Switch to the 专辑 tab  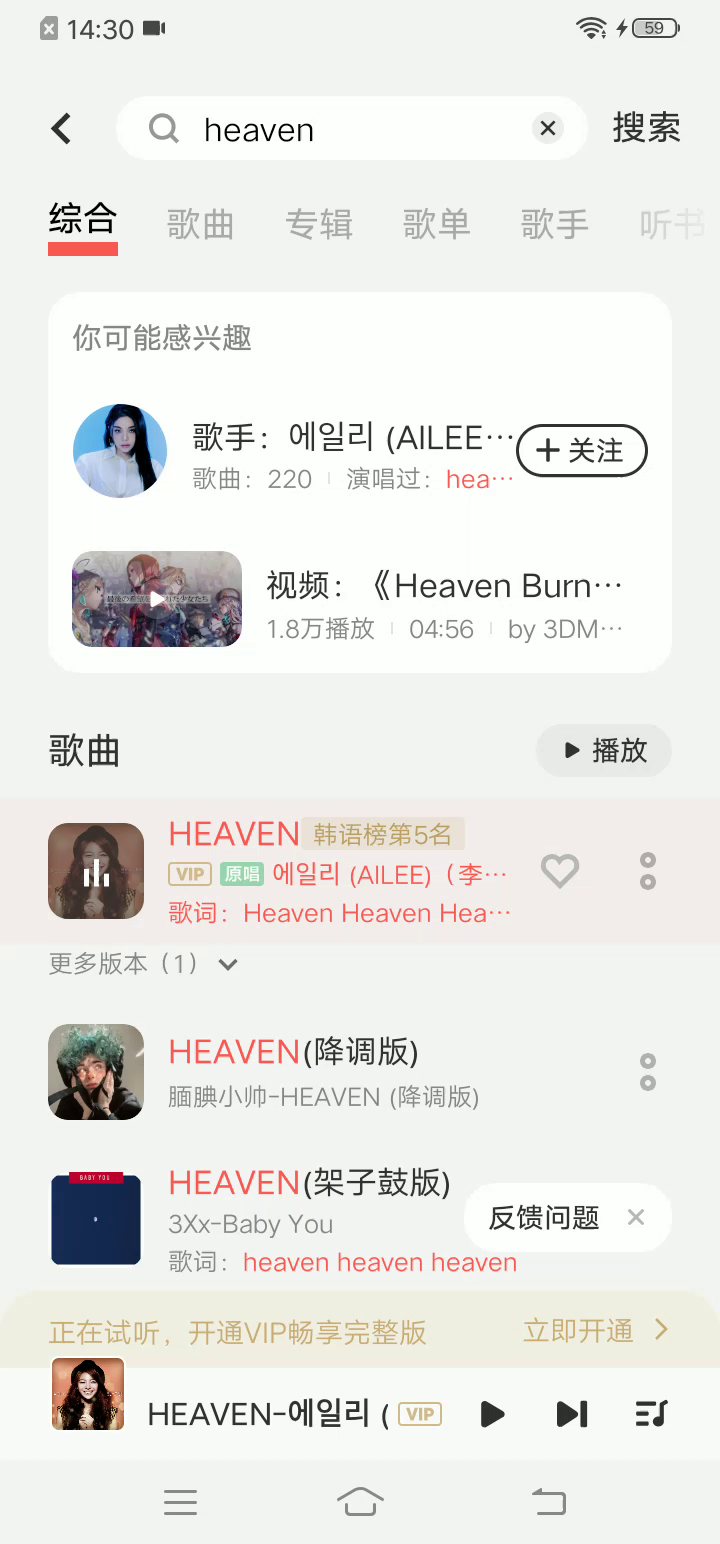[x=319, y=224]
